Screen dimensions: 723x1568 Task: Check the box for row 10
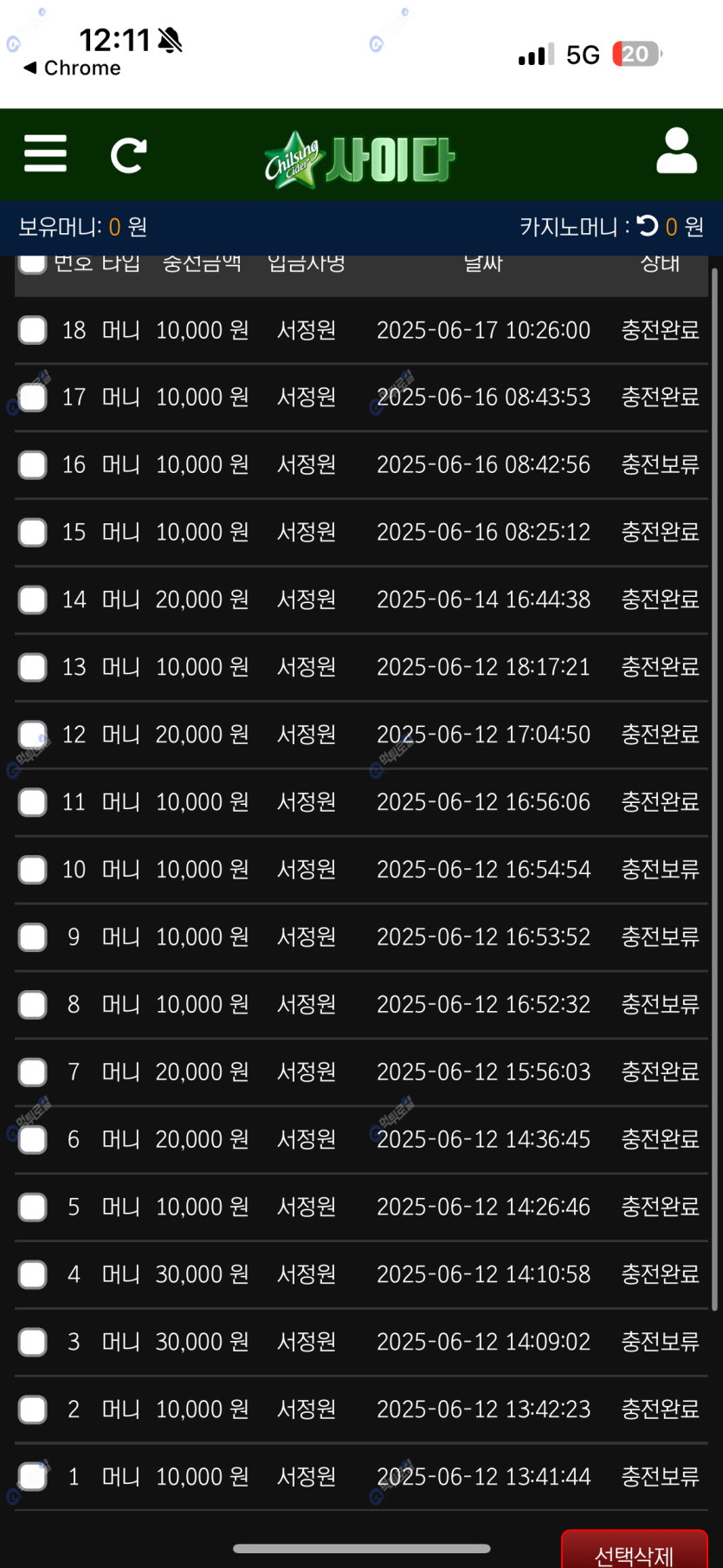33,870
